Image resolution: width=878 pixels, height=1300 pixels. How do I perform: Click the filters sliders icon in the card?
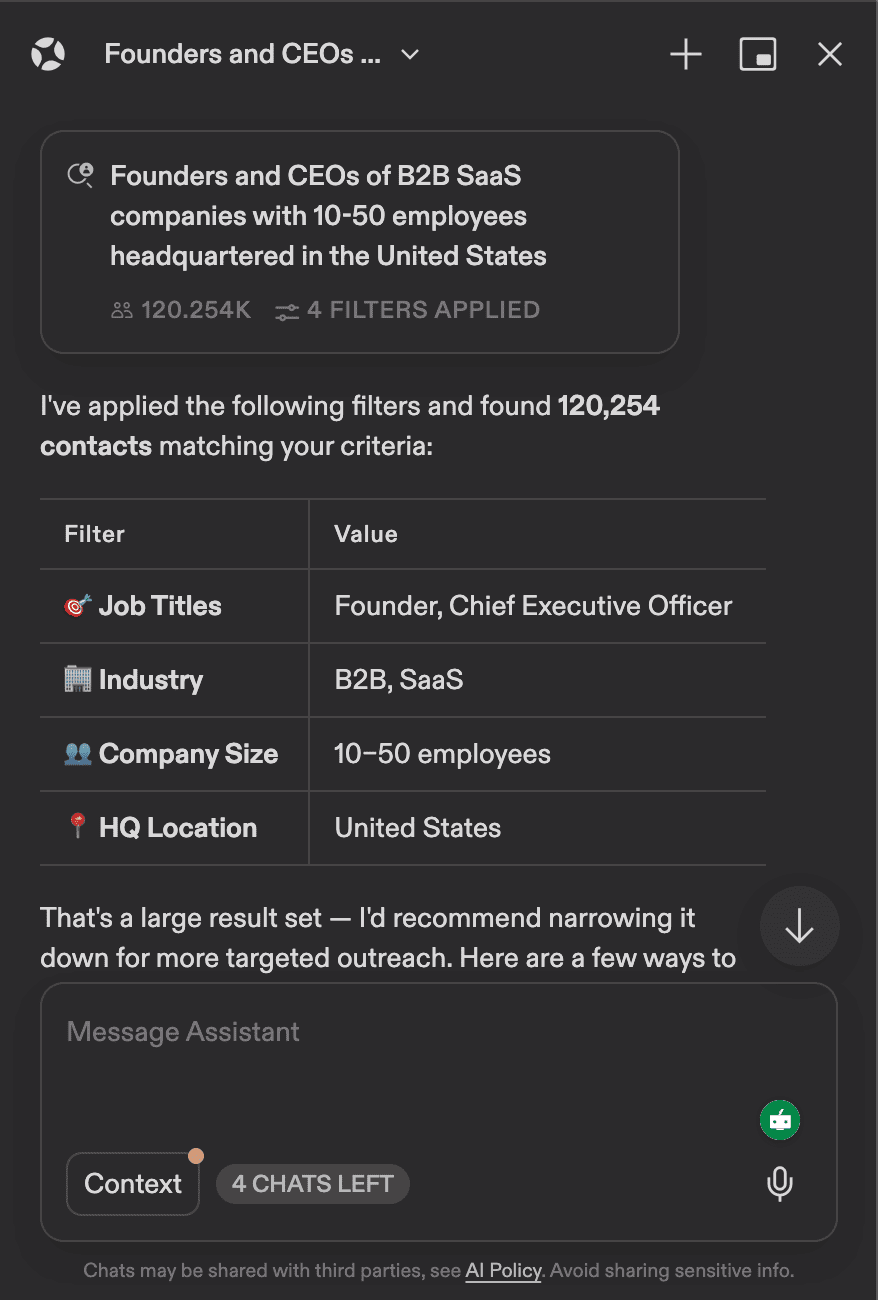(x=287, y=310)
